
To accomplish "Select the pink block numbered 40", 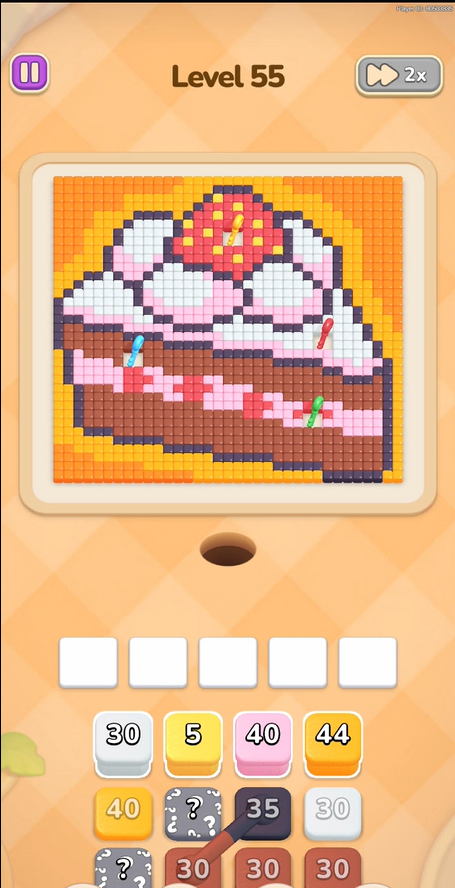I will coord(263,744).
